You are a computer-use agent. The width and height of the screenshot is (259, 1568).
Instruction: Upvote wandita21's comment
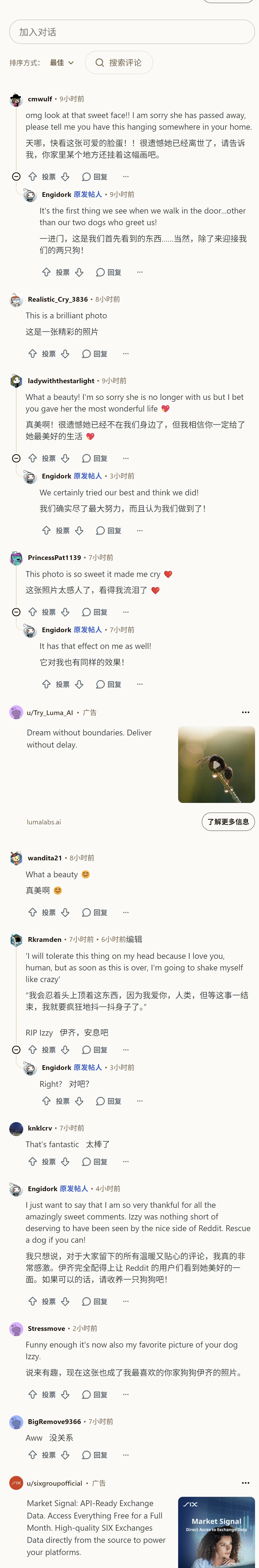33,912
